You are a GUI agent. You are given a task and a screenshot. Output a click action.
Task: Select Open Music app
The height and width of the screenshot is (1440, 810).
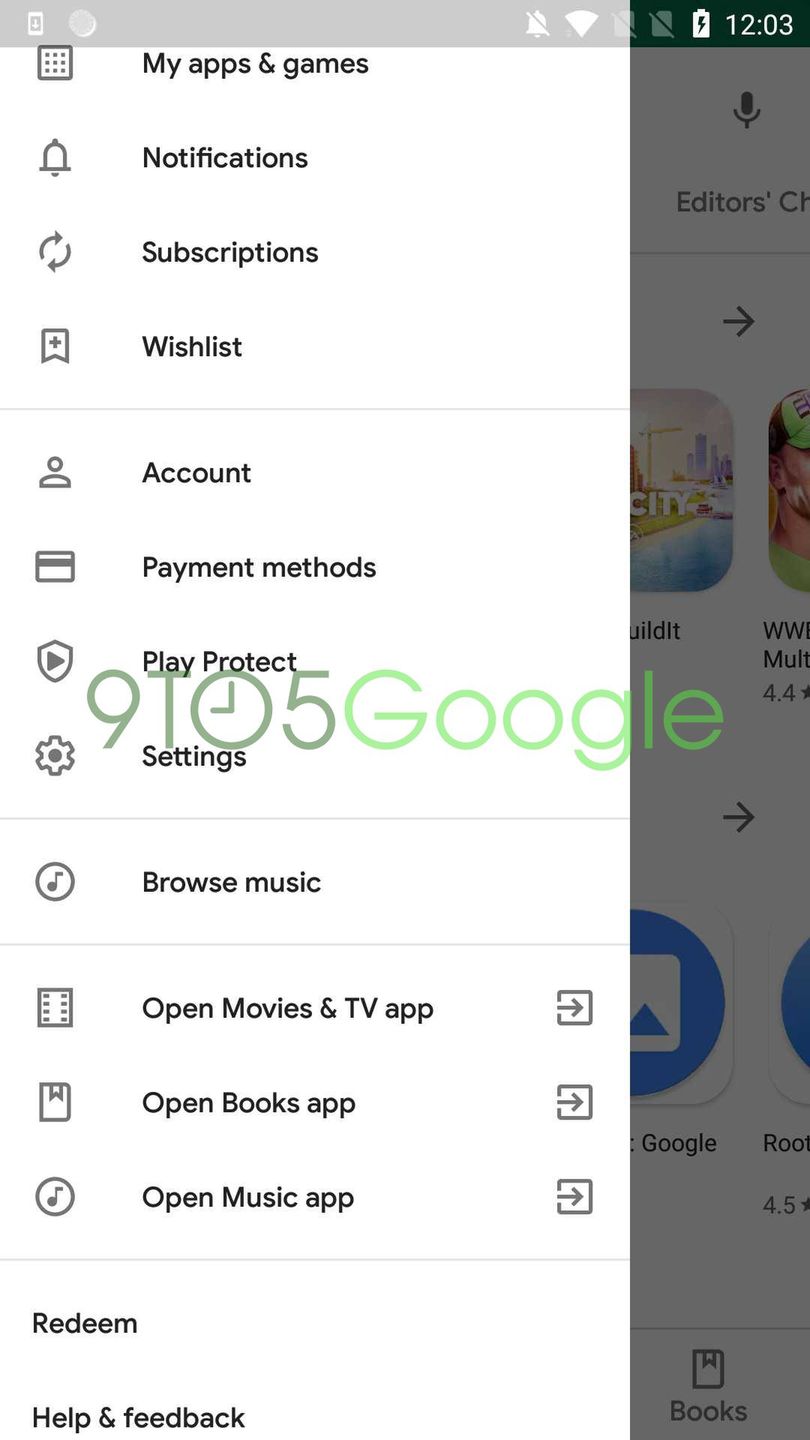[248, 1197]
